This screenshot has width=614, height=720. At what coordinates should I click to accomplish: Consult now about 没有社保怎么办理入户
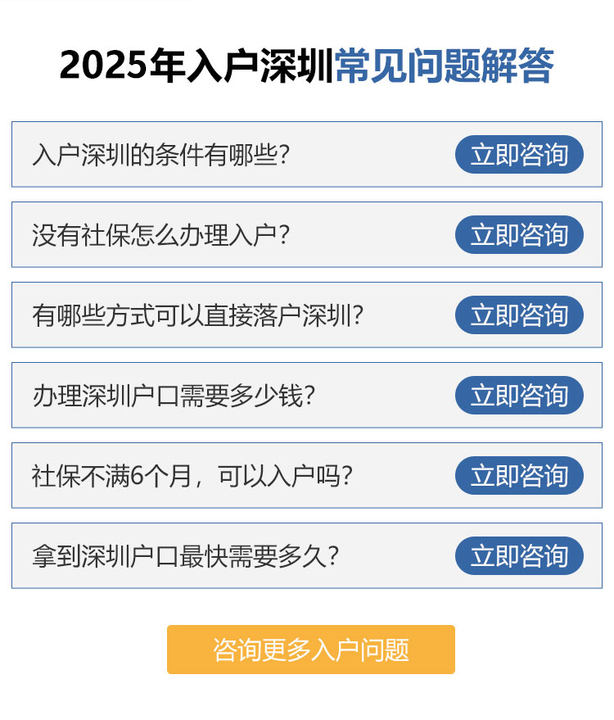pyautogui.click(x=519, y=235)
